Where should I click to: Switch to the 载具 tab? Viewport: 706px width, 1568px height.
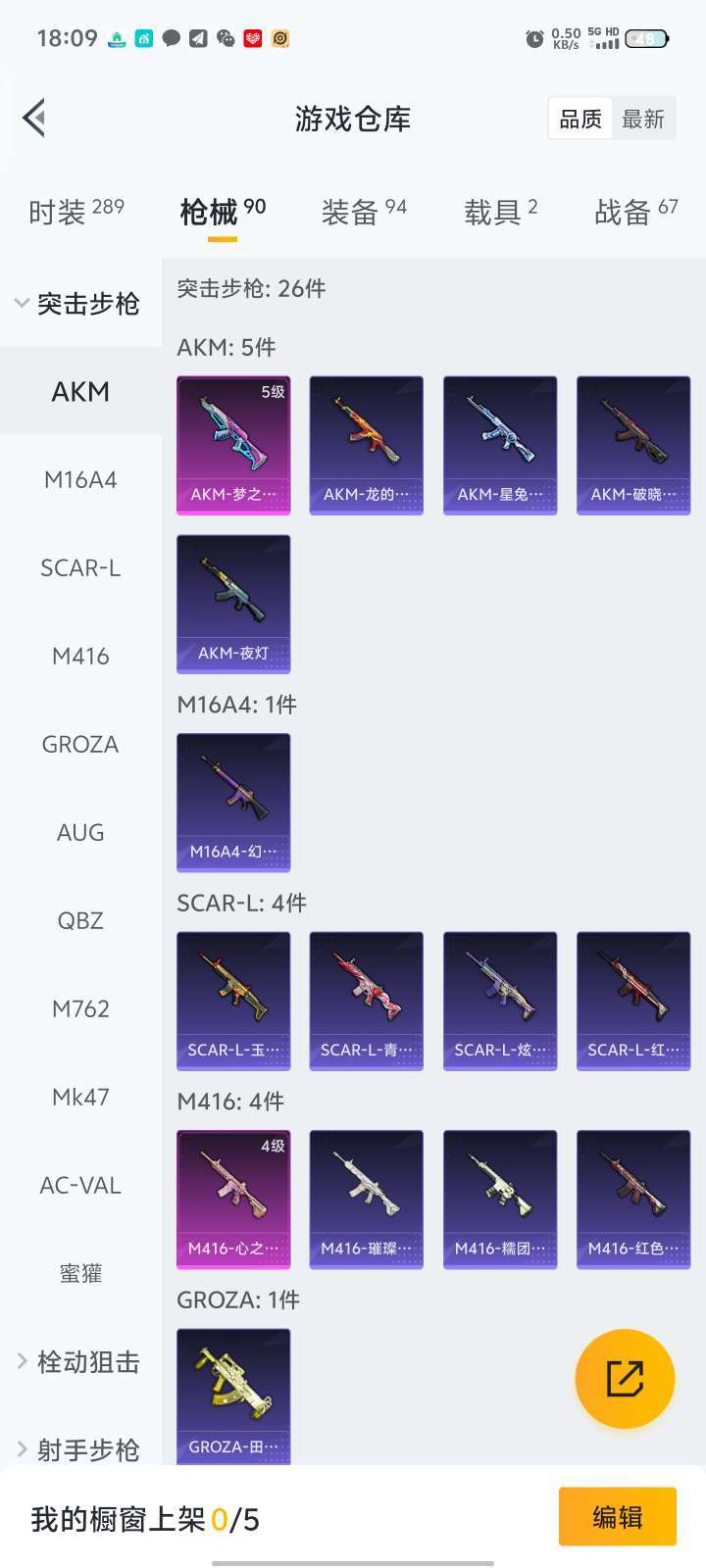[500, 211]
